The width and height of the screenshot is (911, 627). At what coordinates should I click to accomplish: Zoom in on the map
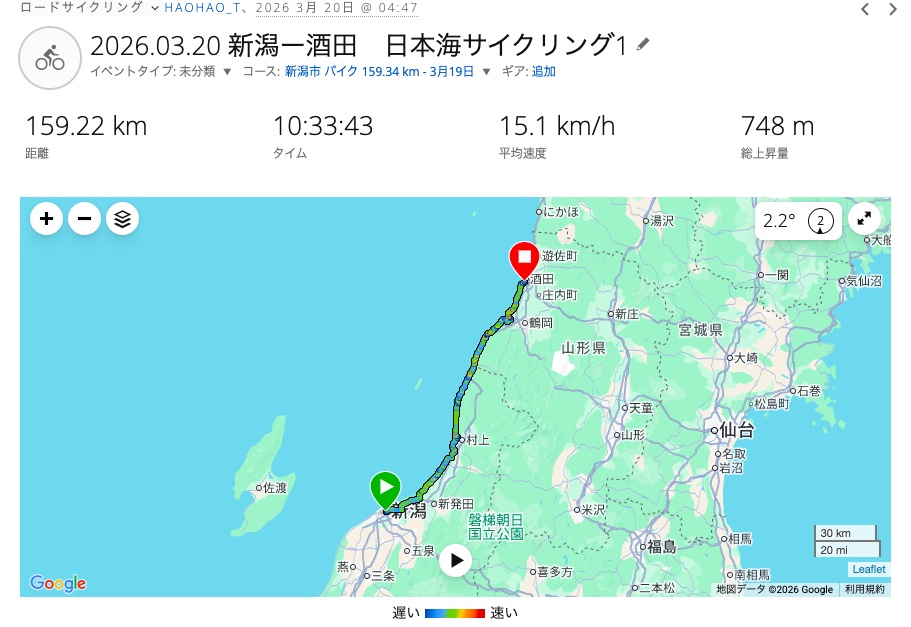coord(46,218)
